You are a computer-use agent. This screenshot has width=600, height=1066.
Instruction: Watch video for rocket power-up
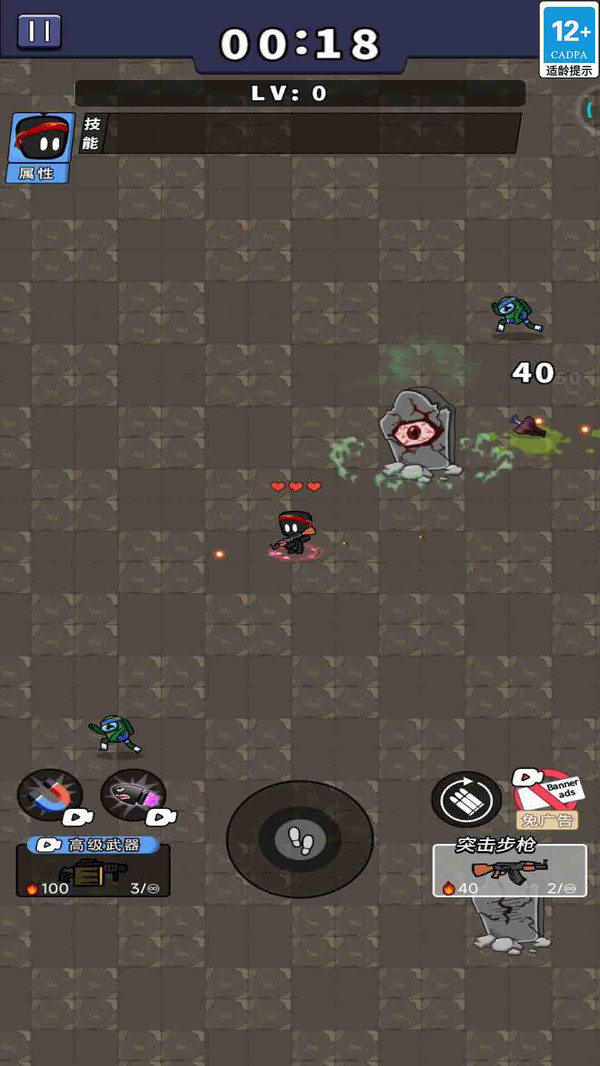[133, 797]
